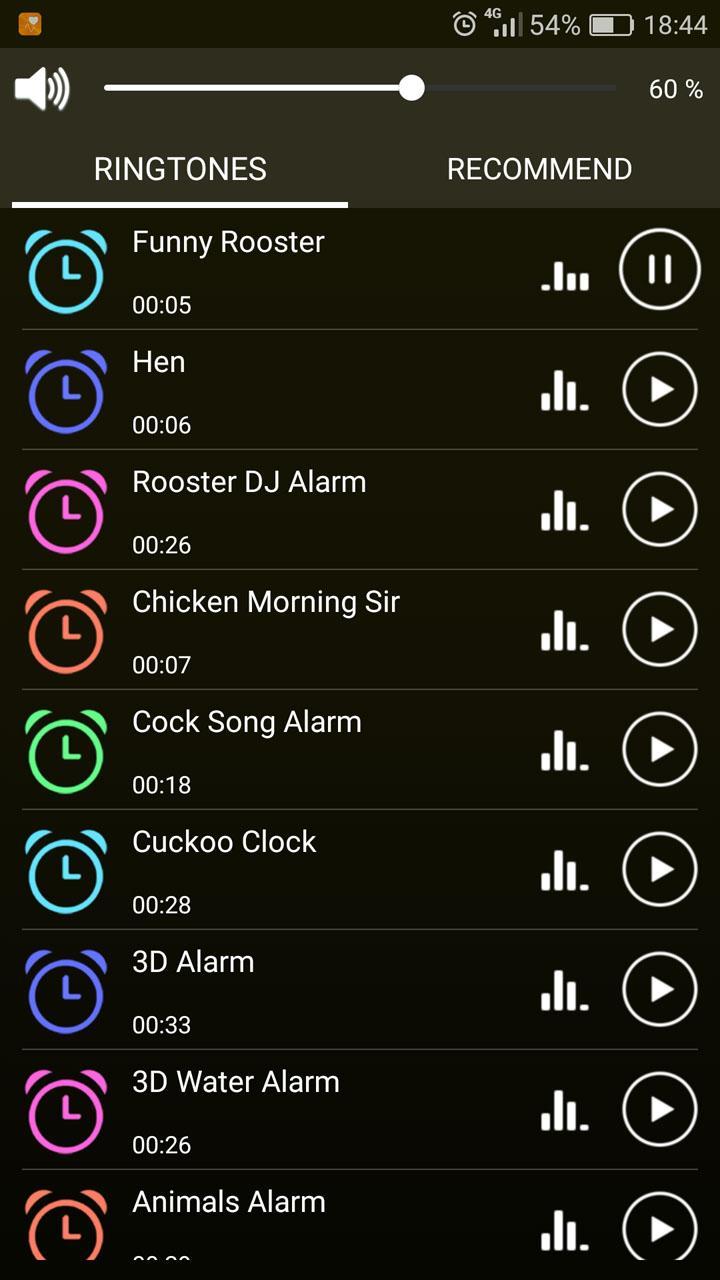Play the Hen ringtone
Image resolution: width=720 pixels, height=1280 pixels.
coord(659,389)
